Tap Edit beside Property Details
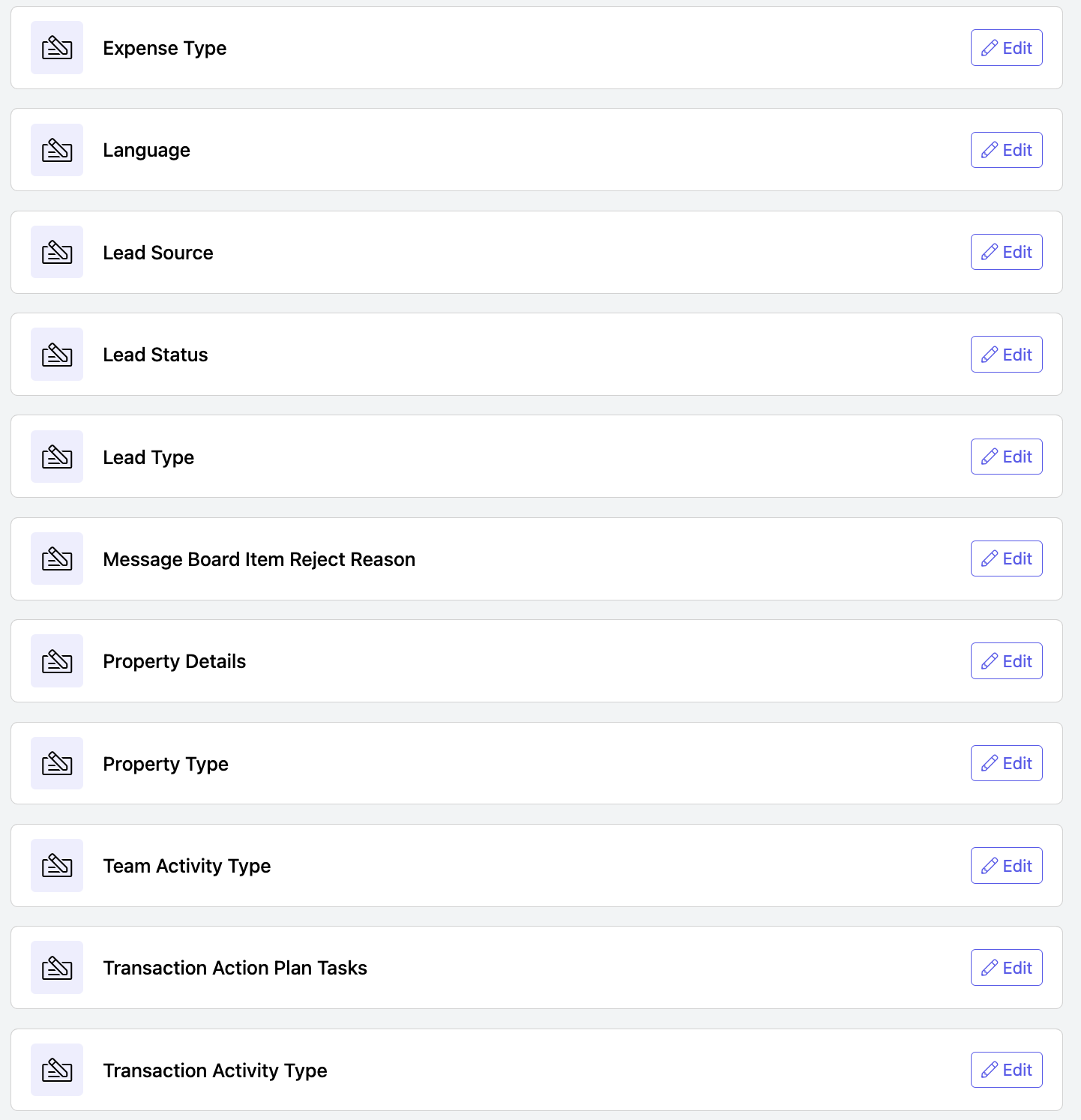The height and width of the screenshot is (1120, 1081). [x=1006, y=661]
